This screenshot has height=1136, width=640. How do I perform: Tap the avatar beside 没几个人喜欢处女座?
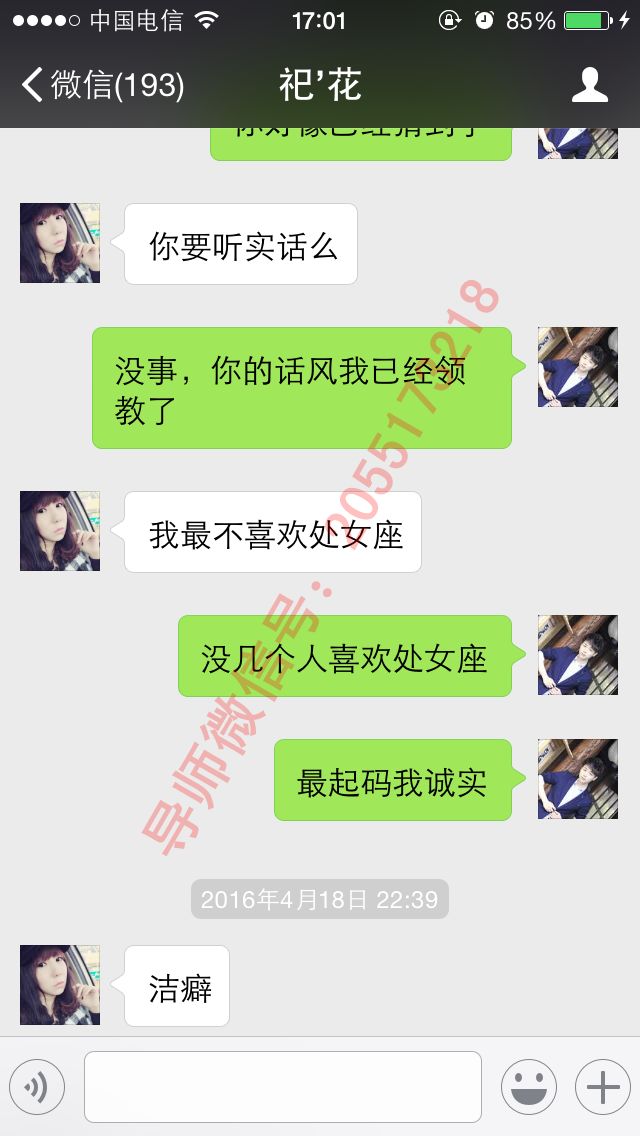point(577,655)
